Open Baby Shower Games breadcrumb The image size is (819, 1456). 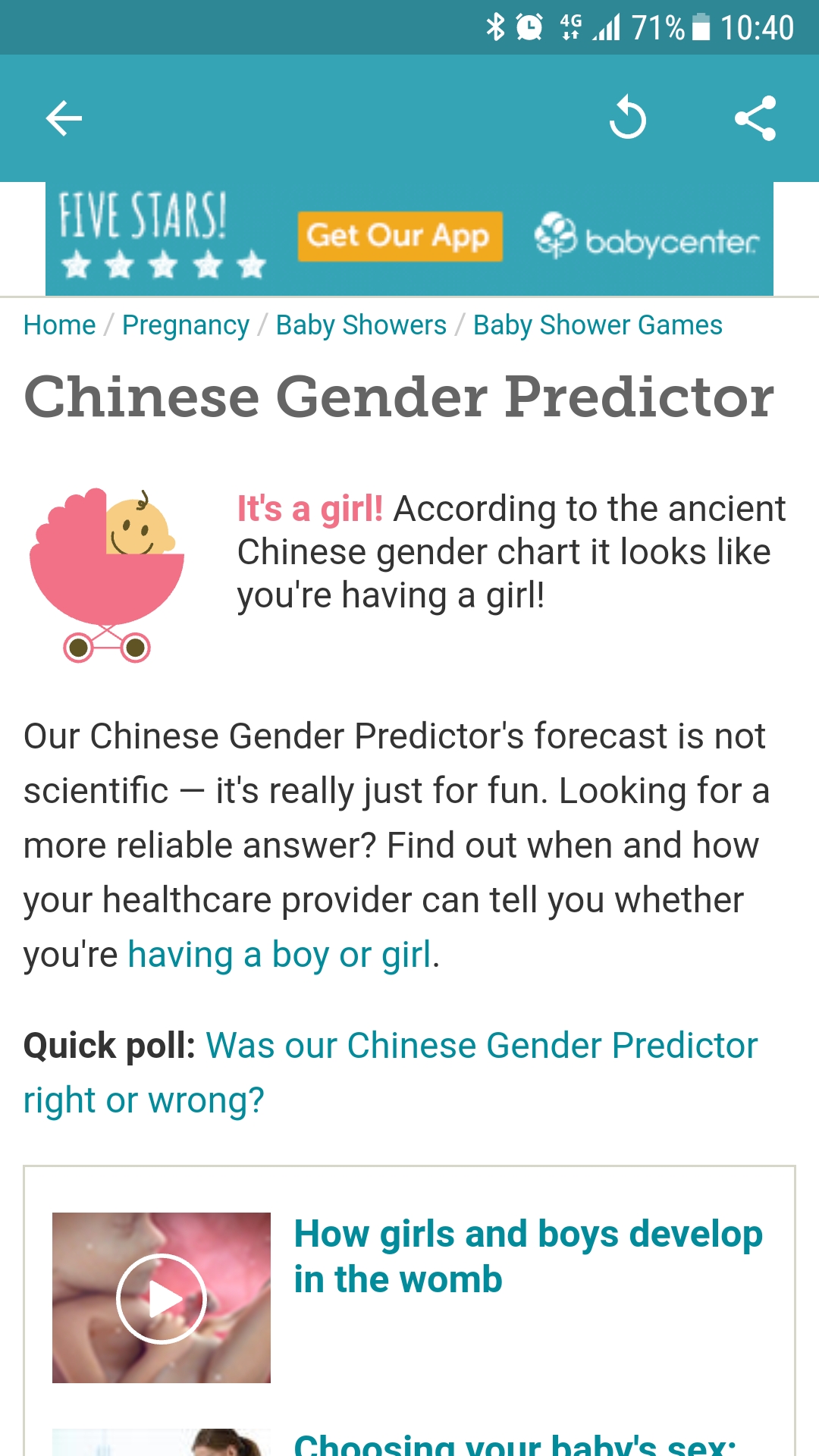pyautogui.click(x=598, y=325)
